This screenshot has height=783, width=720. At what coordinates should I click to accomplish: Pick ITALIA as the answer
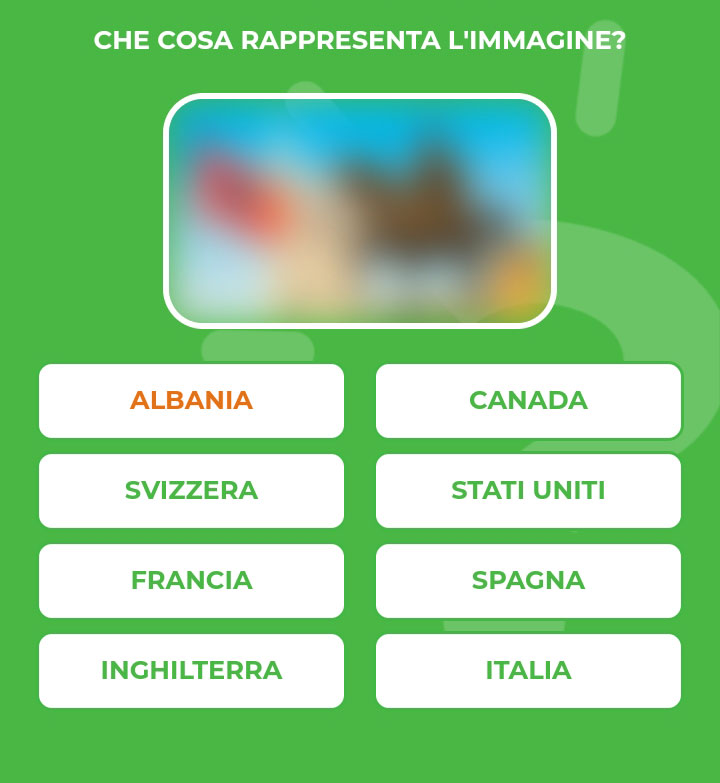point(528,670)
